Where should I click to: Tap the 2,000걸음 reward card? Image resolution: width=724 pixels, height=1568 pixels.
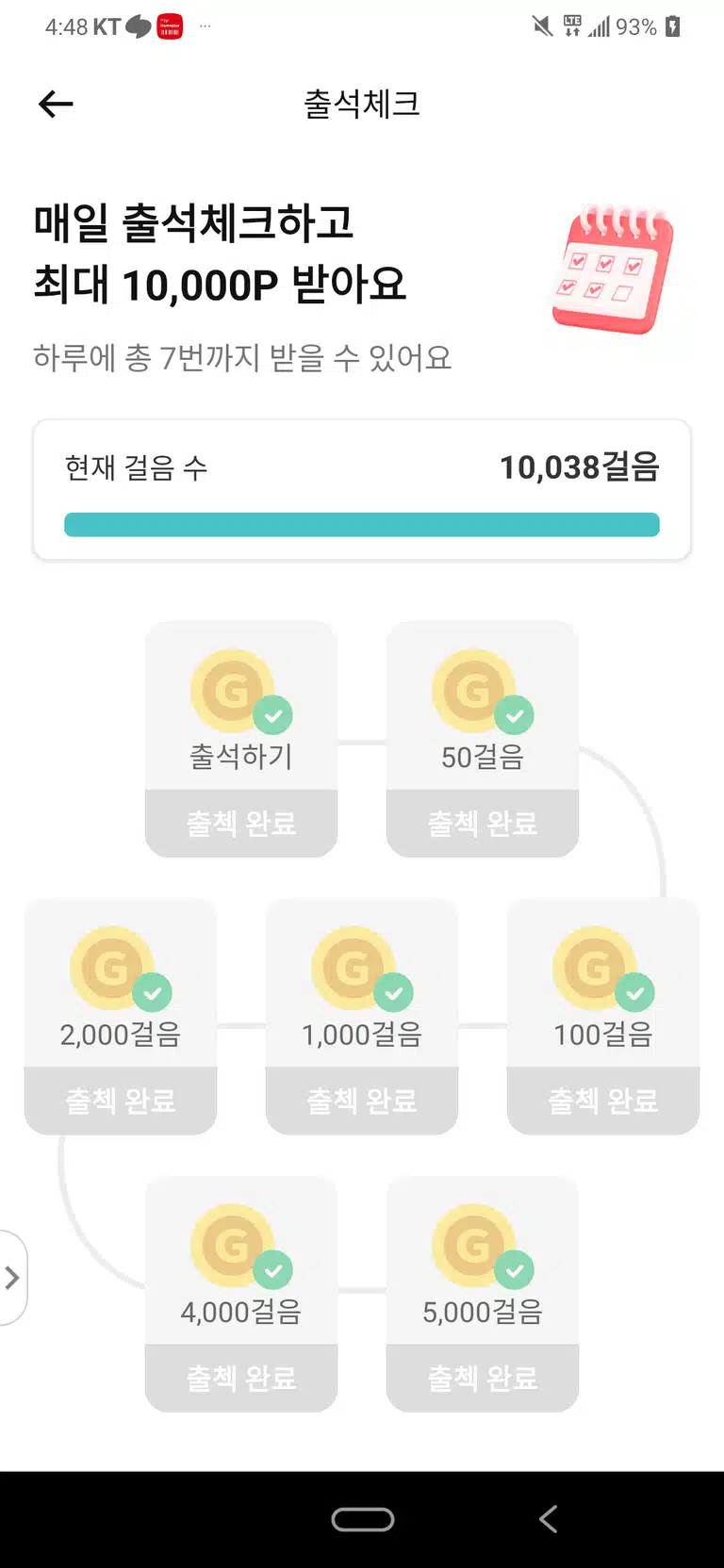(x=121, y=1016)
